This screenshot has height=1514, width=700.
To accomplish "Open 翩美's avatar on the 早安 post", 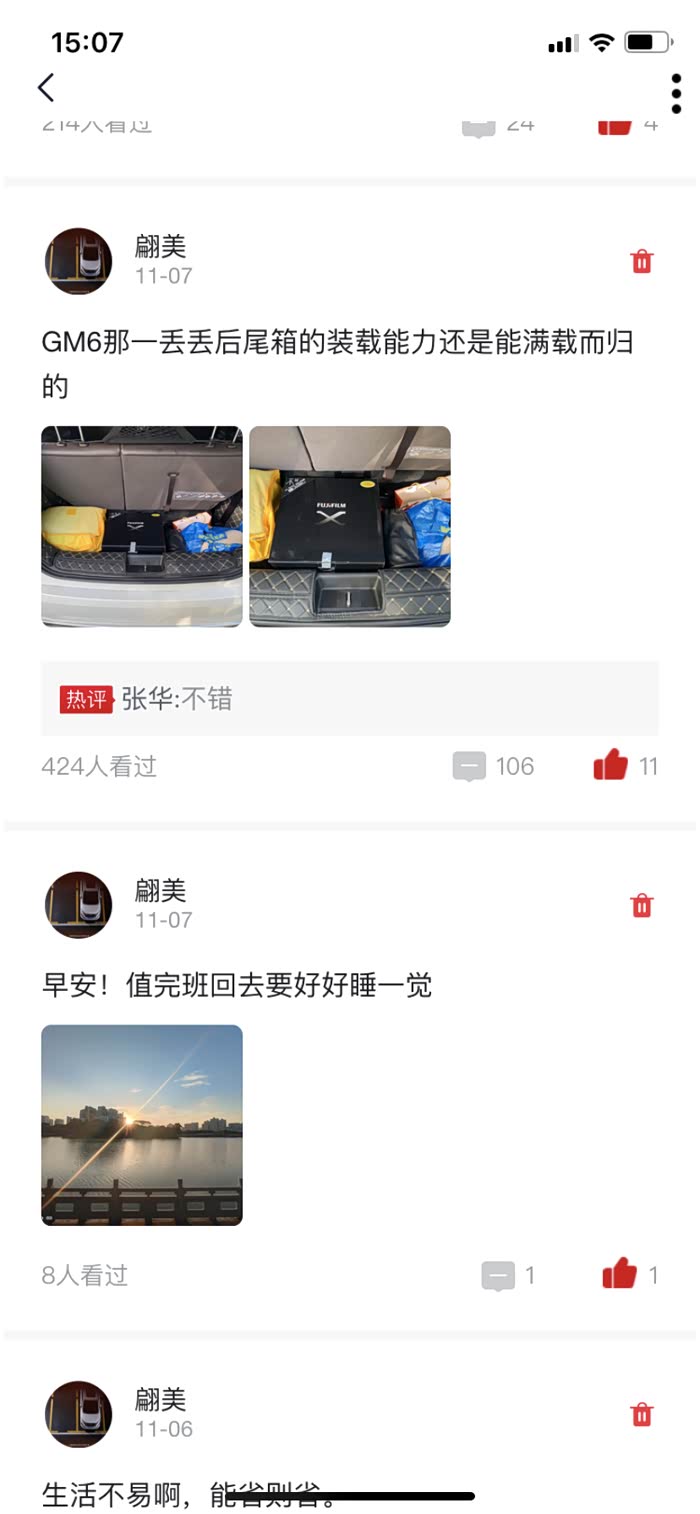I will pyautogui.click(x=78, y=905).
